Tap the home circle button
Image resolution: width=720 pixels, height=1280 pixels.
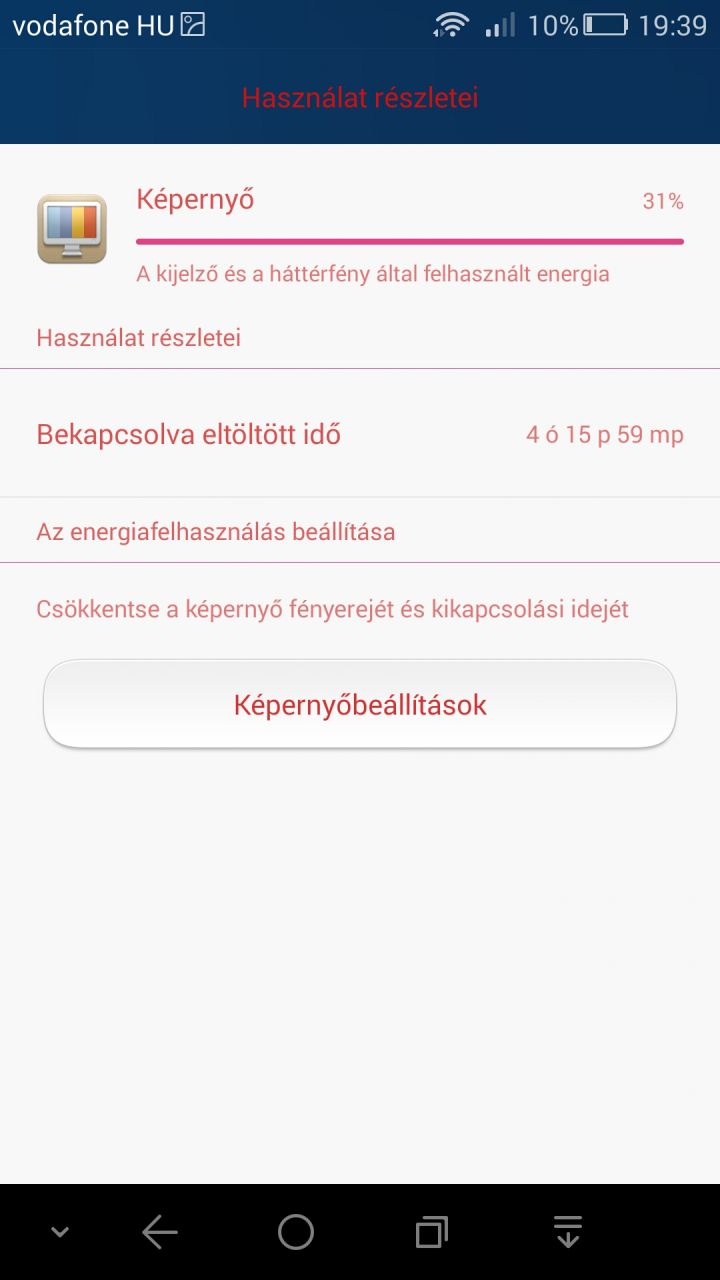[296, 1232]
